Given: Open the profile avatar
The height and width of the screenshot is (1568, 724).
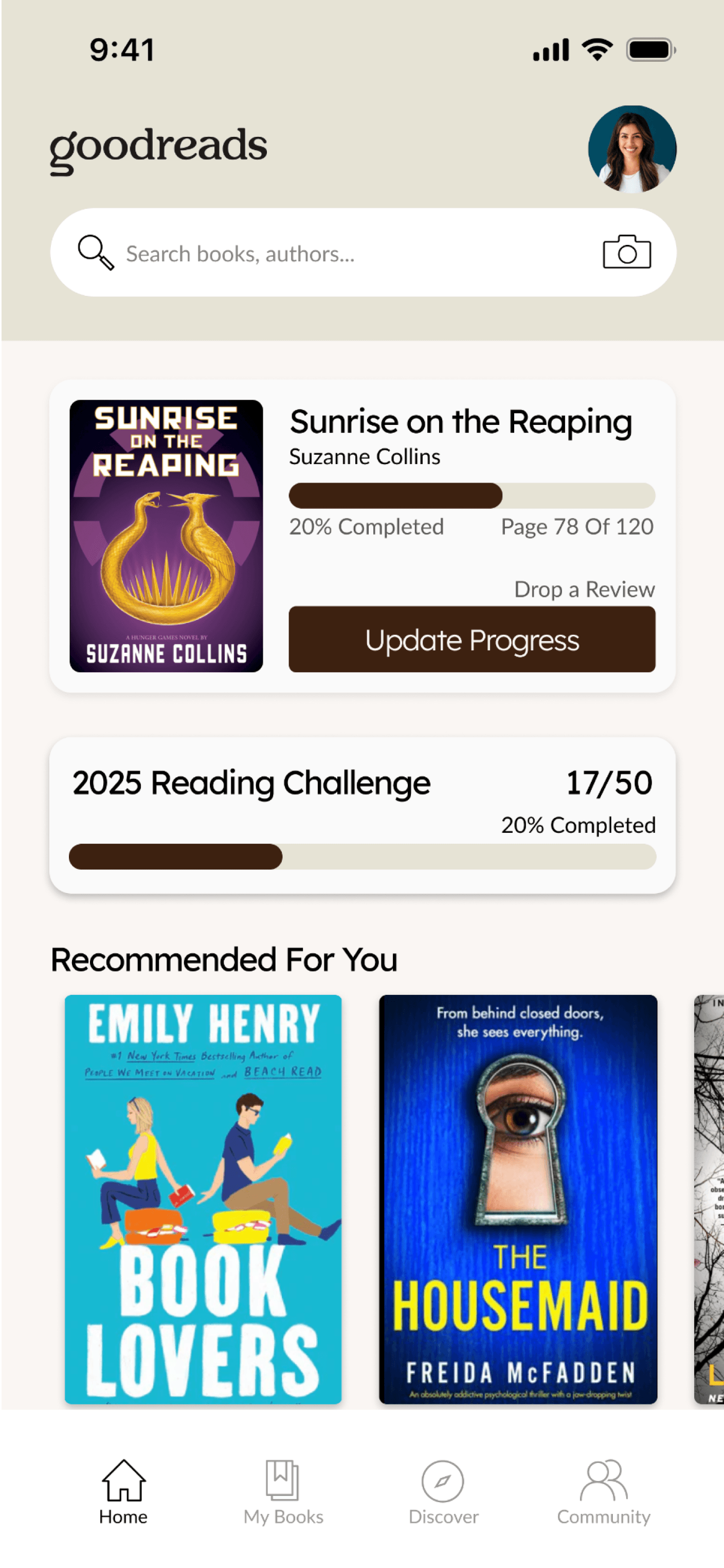Looking at the screenshot, I should 631,149.
